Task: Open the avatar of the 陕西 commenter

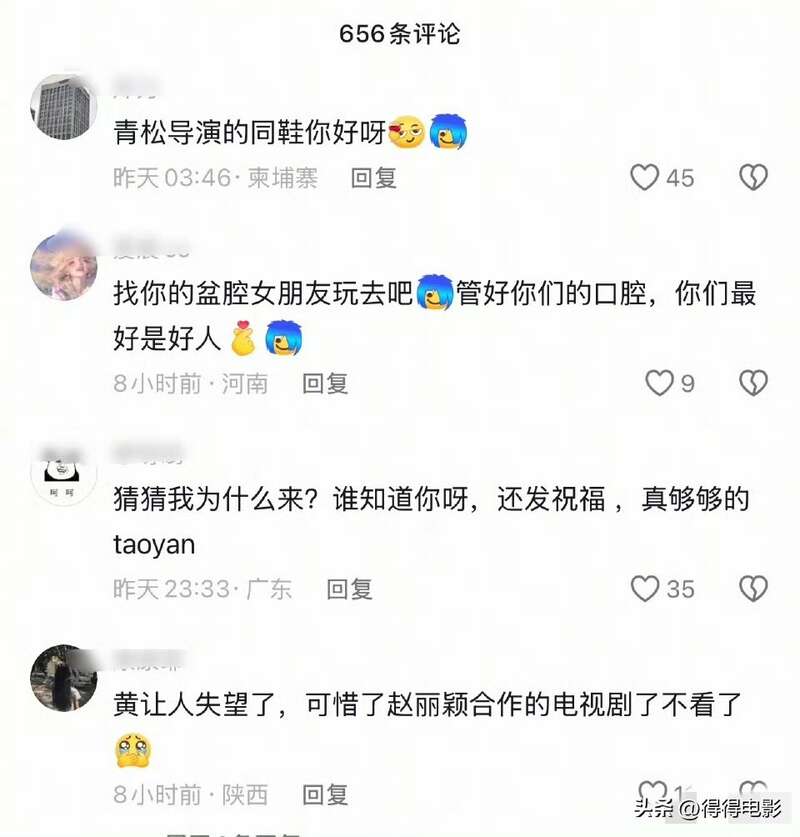Action: coord(64,679)
